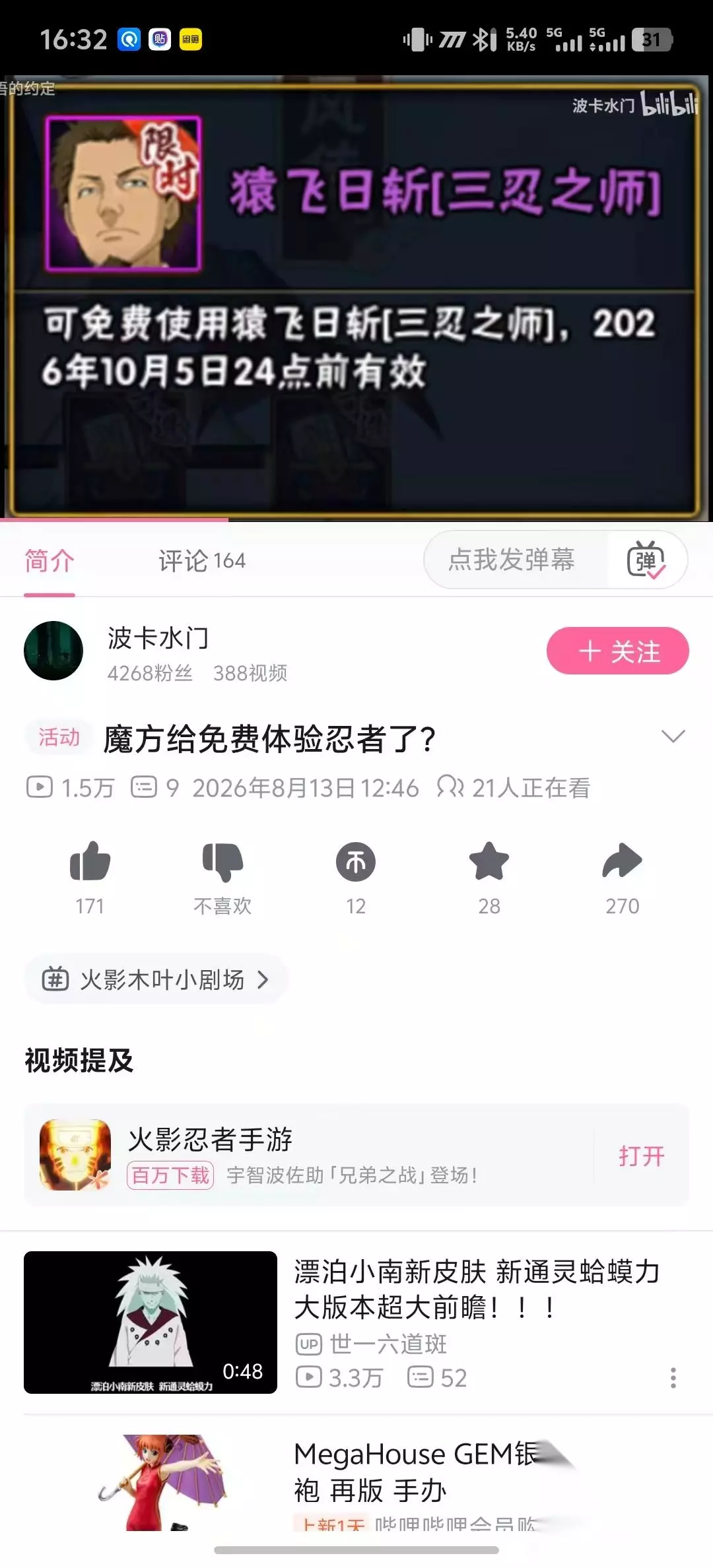Viewport: 713px width, 1568px height.
Task: Open the 漂泊小南新皮肤 recommended video
Action: point(356,1323)
